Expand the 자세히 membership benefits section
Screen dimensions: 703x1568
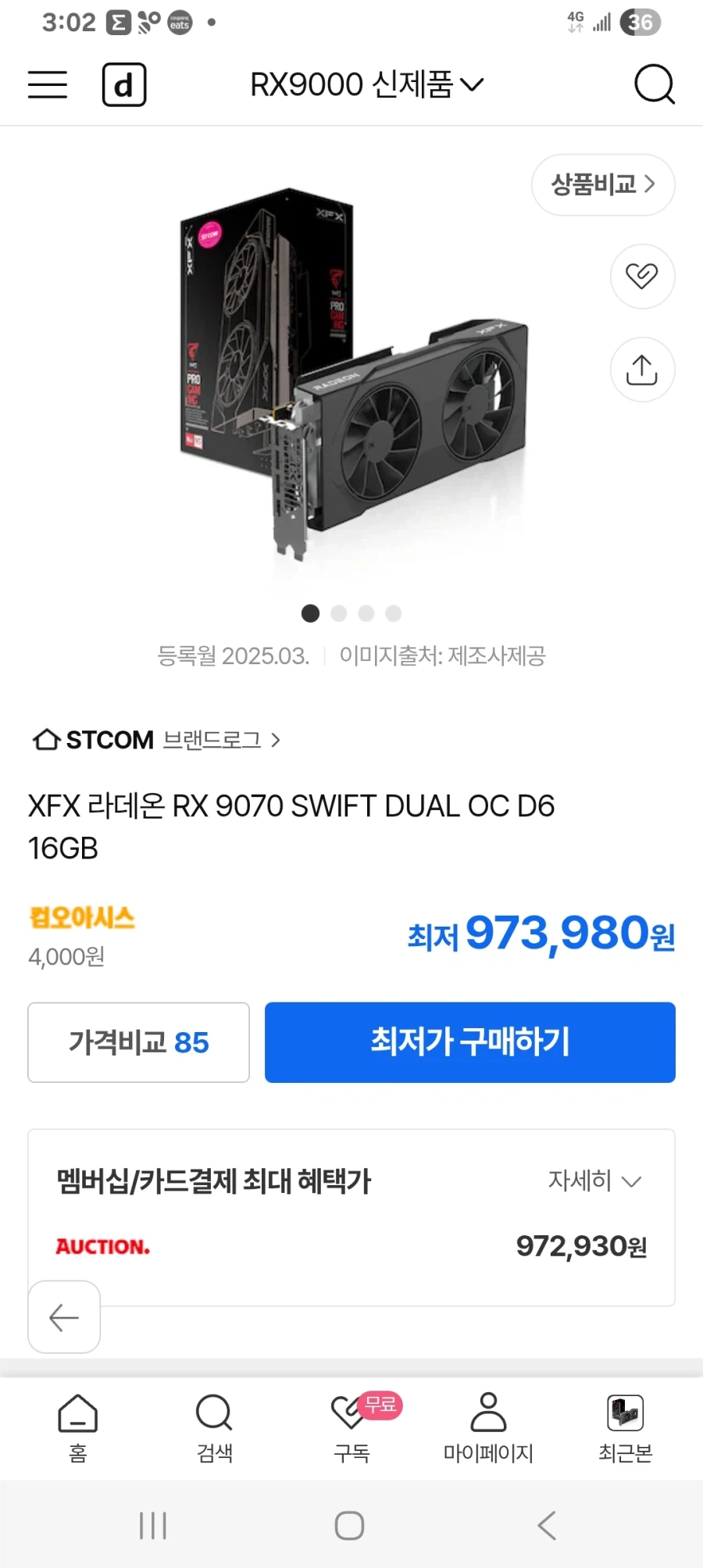(x=595, y=1181)
